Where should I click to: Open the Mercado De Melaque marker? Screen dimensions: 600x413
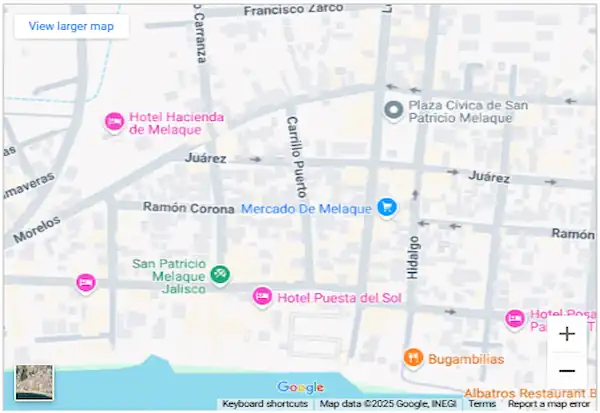click(x=387, y=208)
